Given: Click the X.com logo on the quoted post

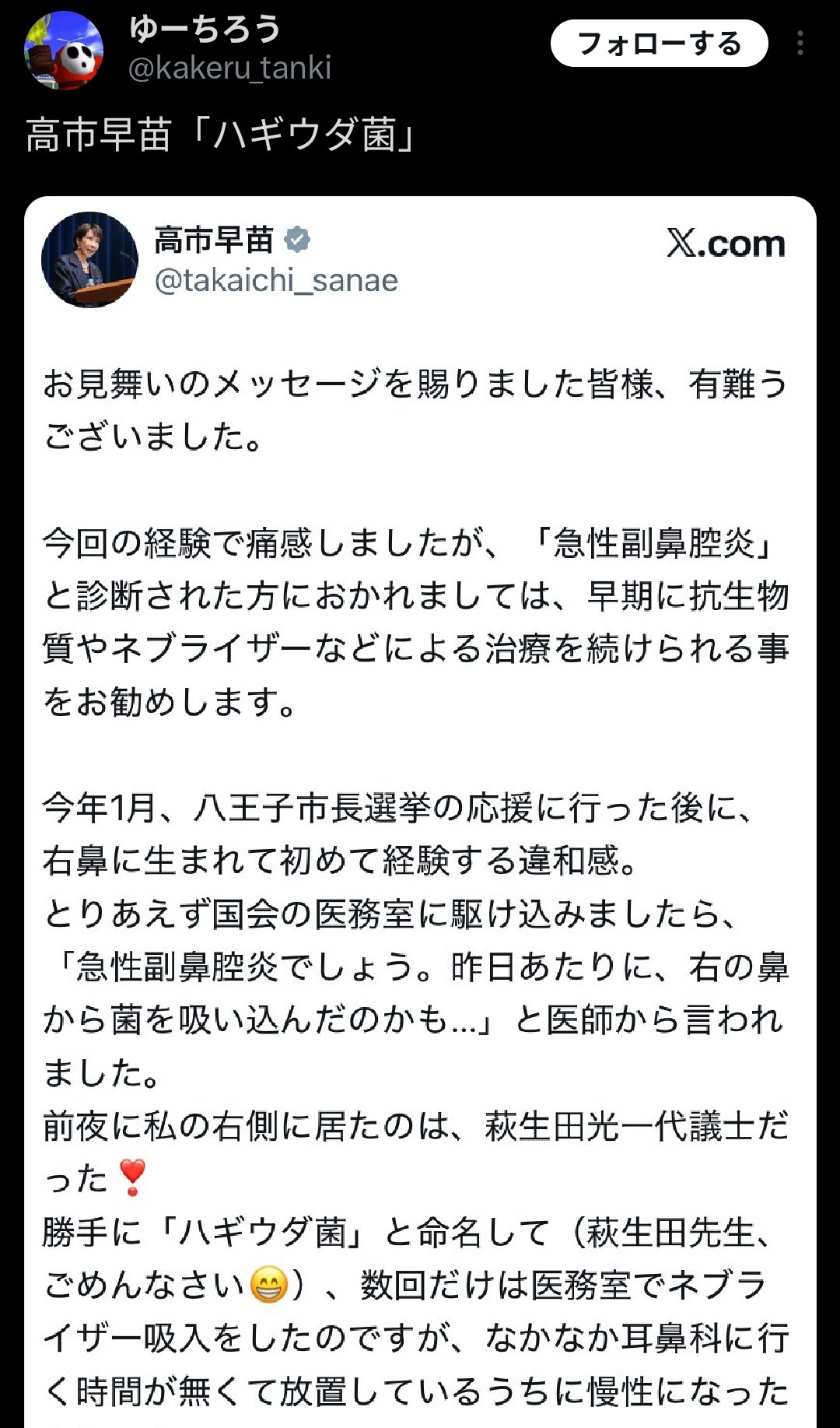Looking at the screenshot, I should 723,244.
